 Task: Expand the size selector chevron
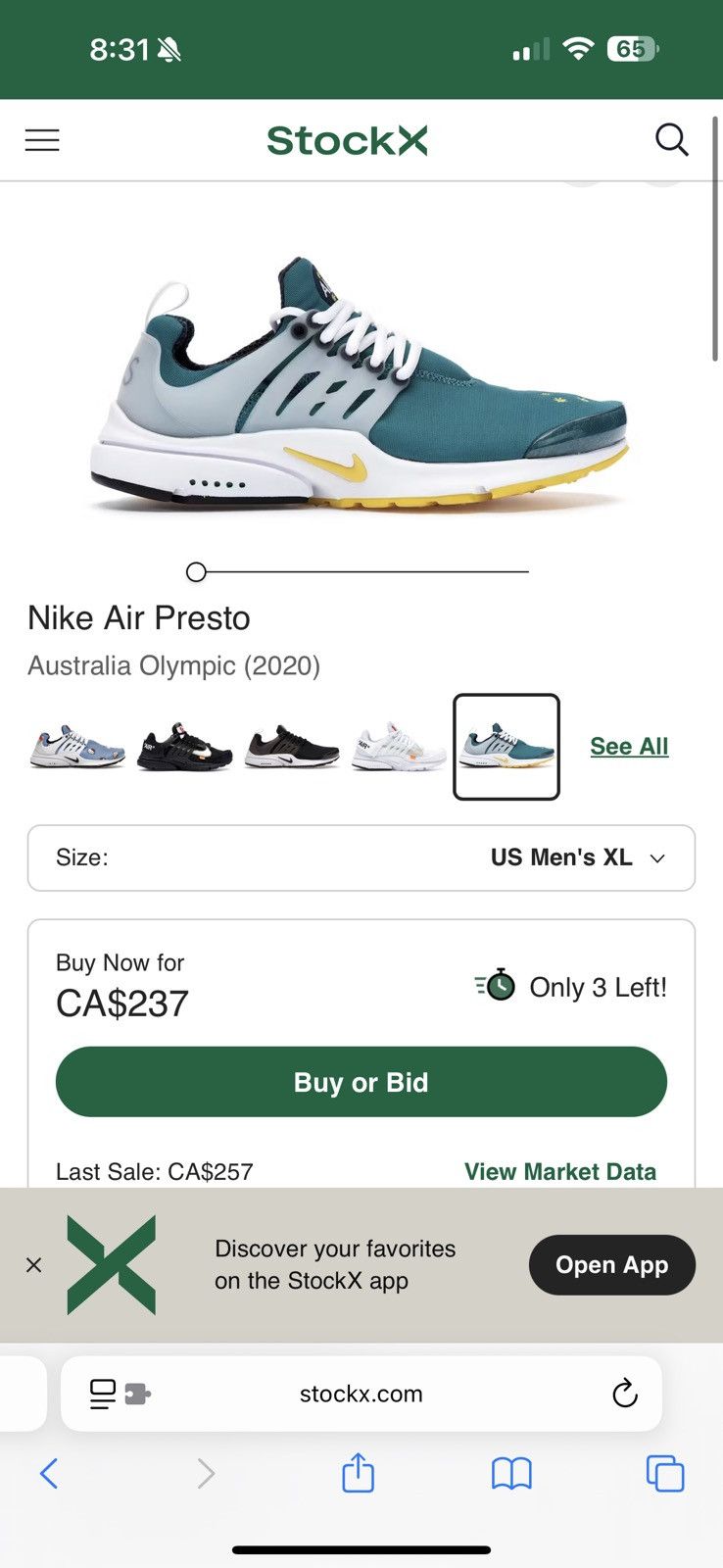coord(657,857)
